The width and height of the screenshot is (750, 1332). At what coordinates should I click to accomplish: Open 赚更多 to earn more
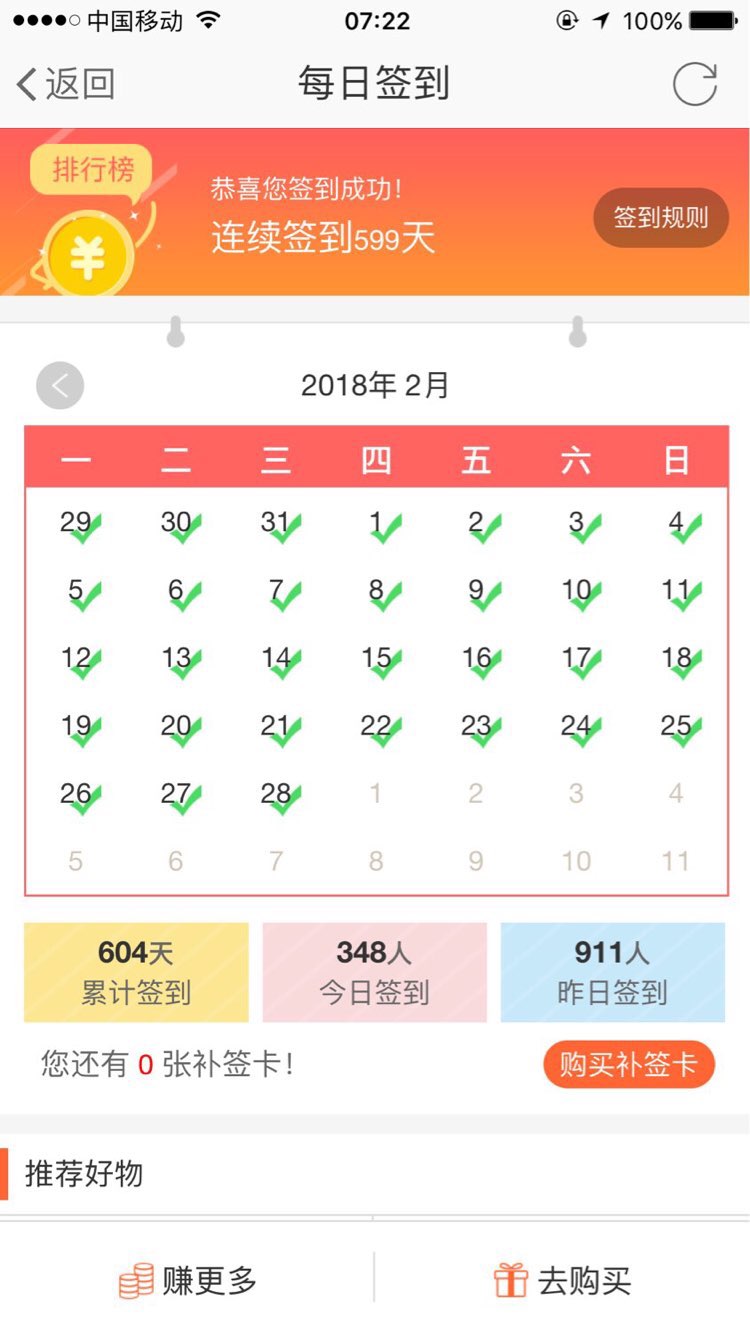pos(188,1280)
